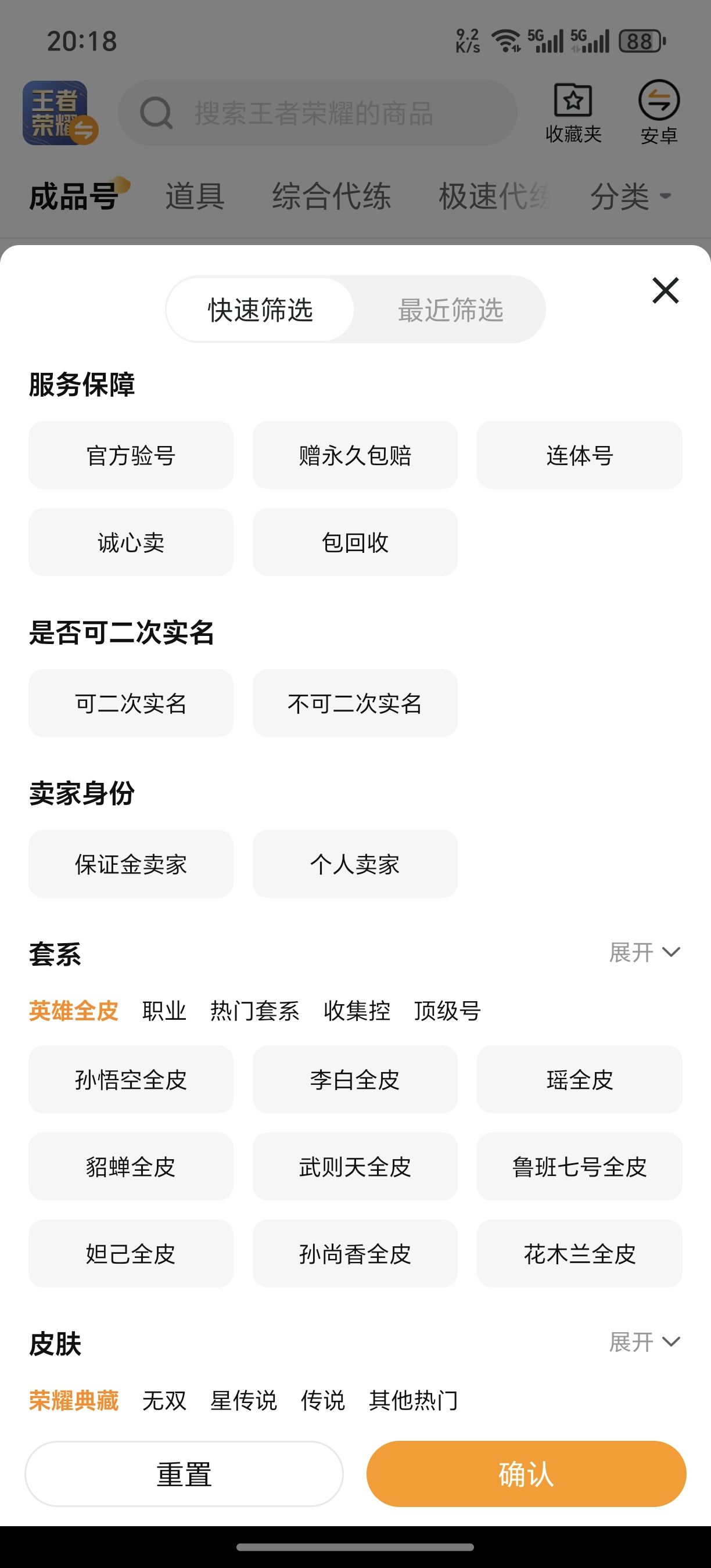Filter by 不可二次实名
Viewport: 711px width, 1568px height.
355,703
